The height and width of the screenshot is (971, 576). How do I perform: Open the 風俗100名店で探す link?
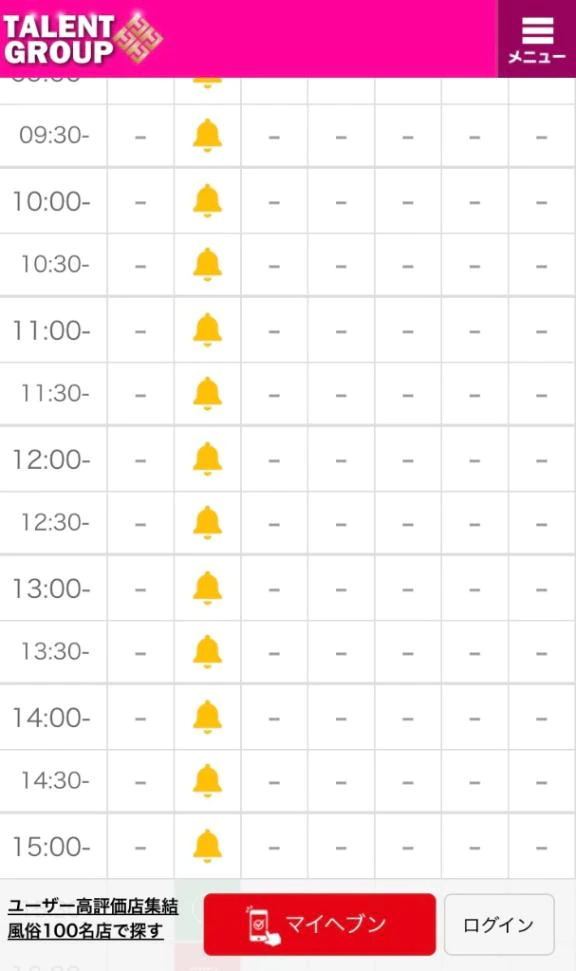pyautogui.click(x=86, y=931)
